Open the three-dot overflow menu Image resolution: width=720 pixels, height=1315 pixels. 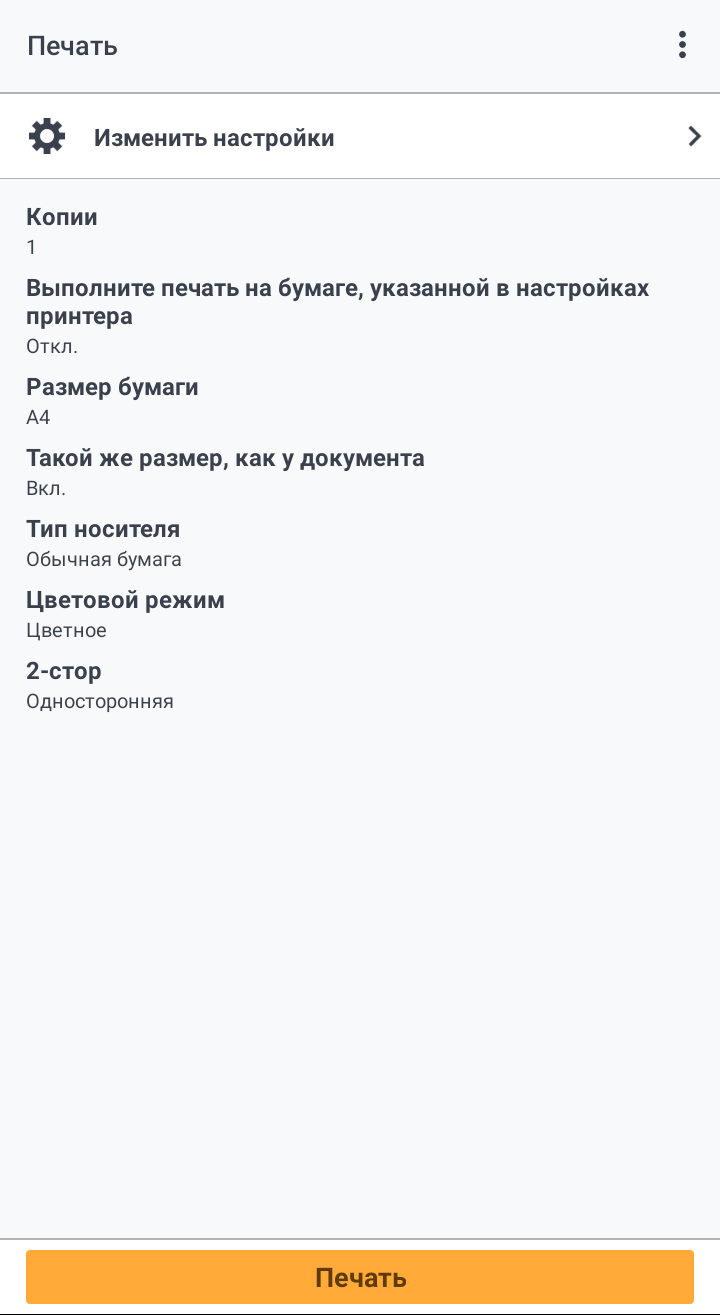(682, 45)
